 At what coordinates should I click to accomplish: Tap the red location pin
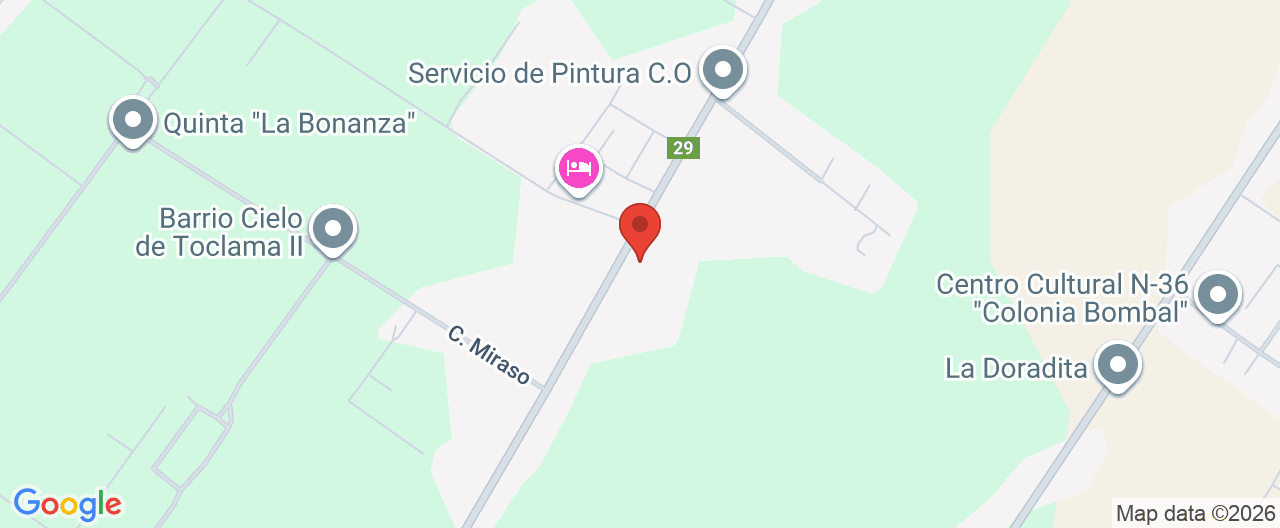pyautogui.click(x=640, y=228)
